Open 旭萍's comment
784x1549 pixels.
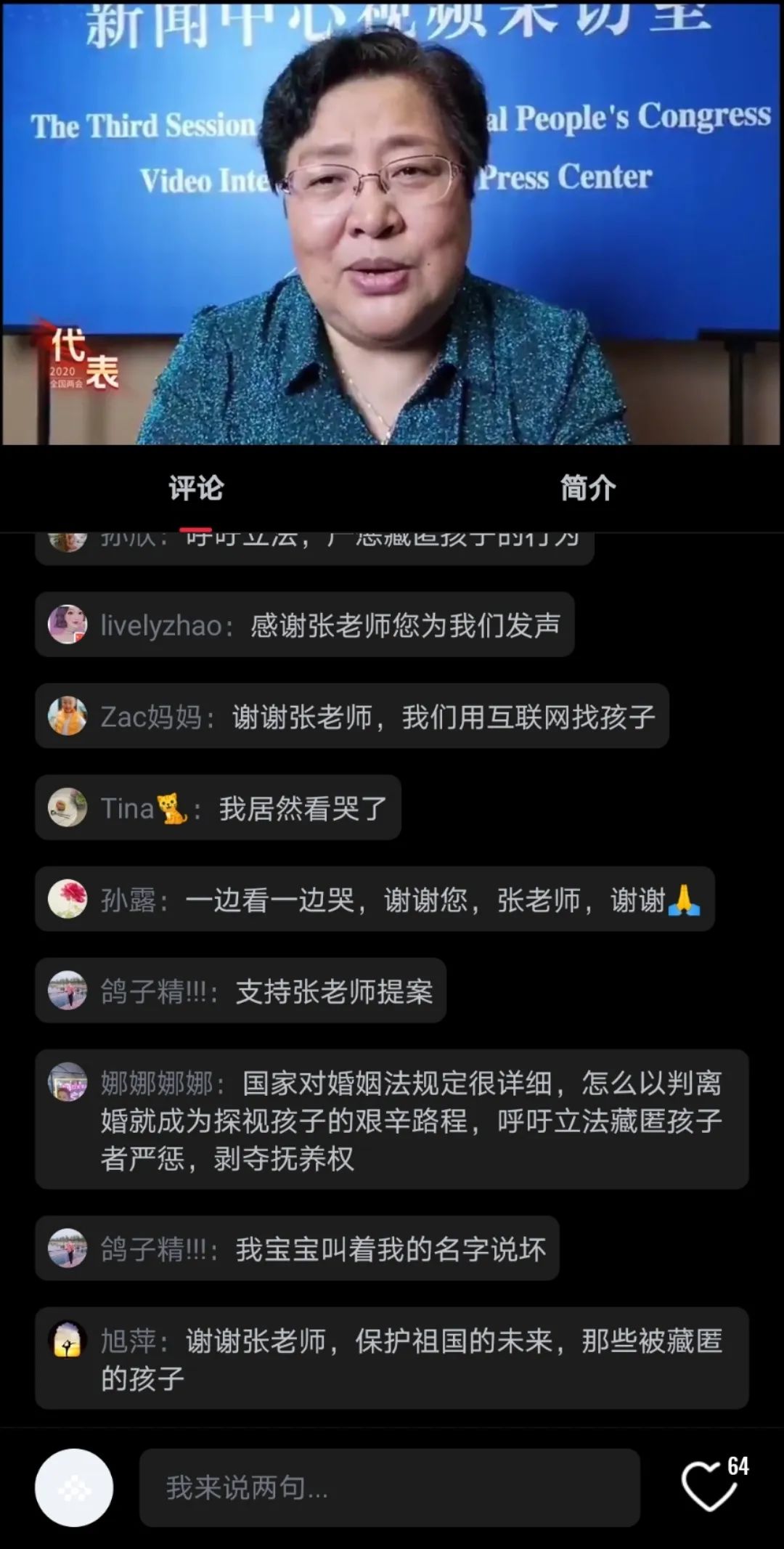click(x=392, y=1359)
